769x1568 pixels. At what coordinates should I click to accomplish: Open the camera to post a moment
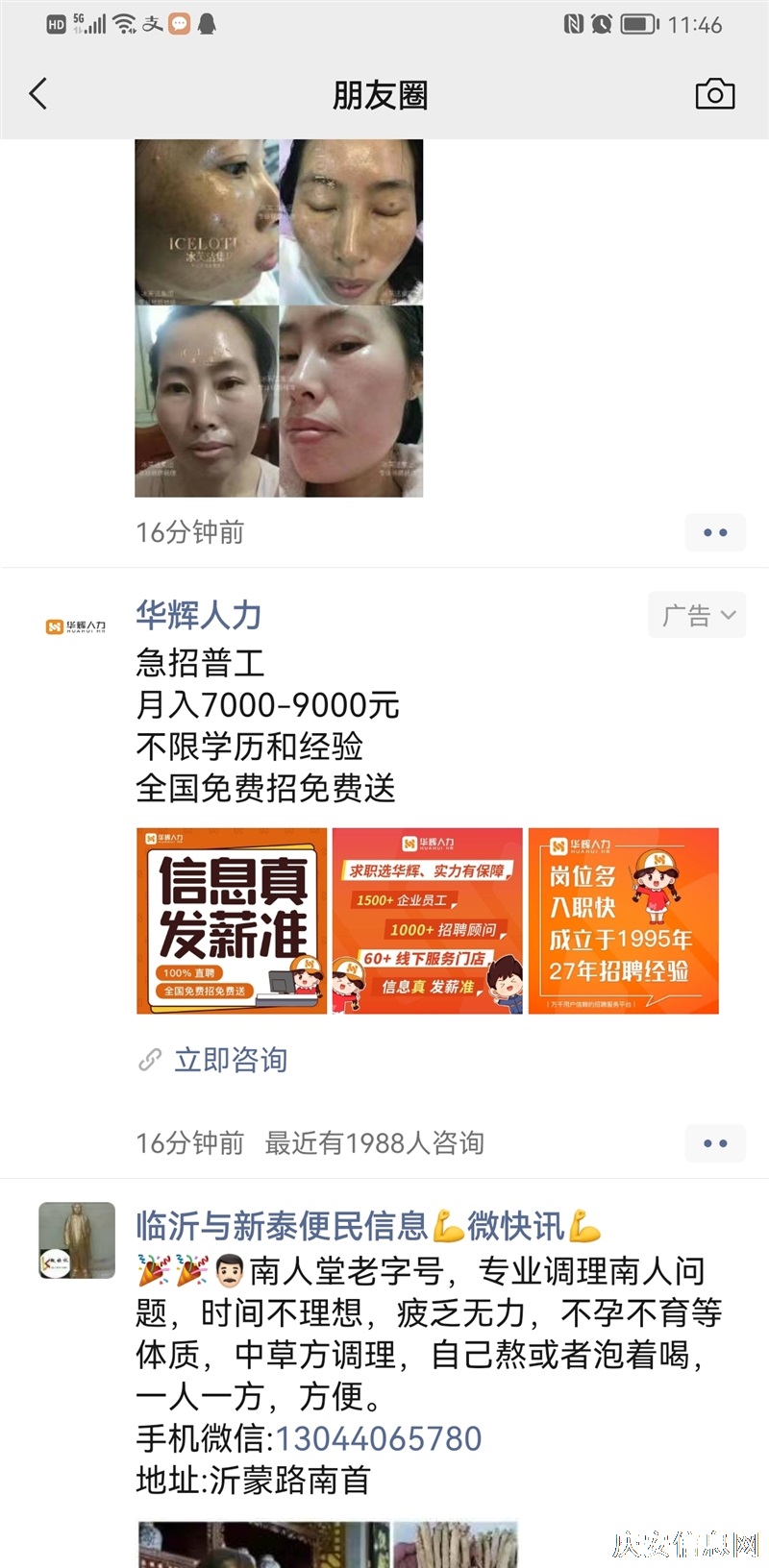pyautogui.click(x=714, y=94)
